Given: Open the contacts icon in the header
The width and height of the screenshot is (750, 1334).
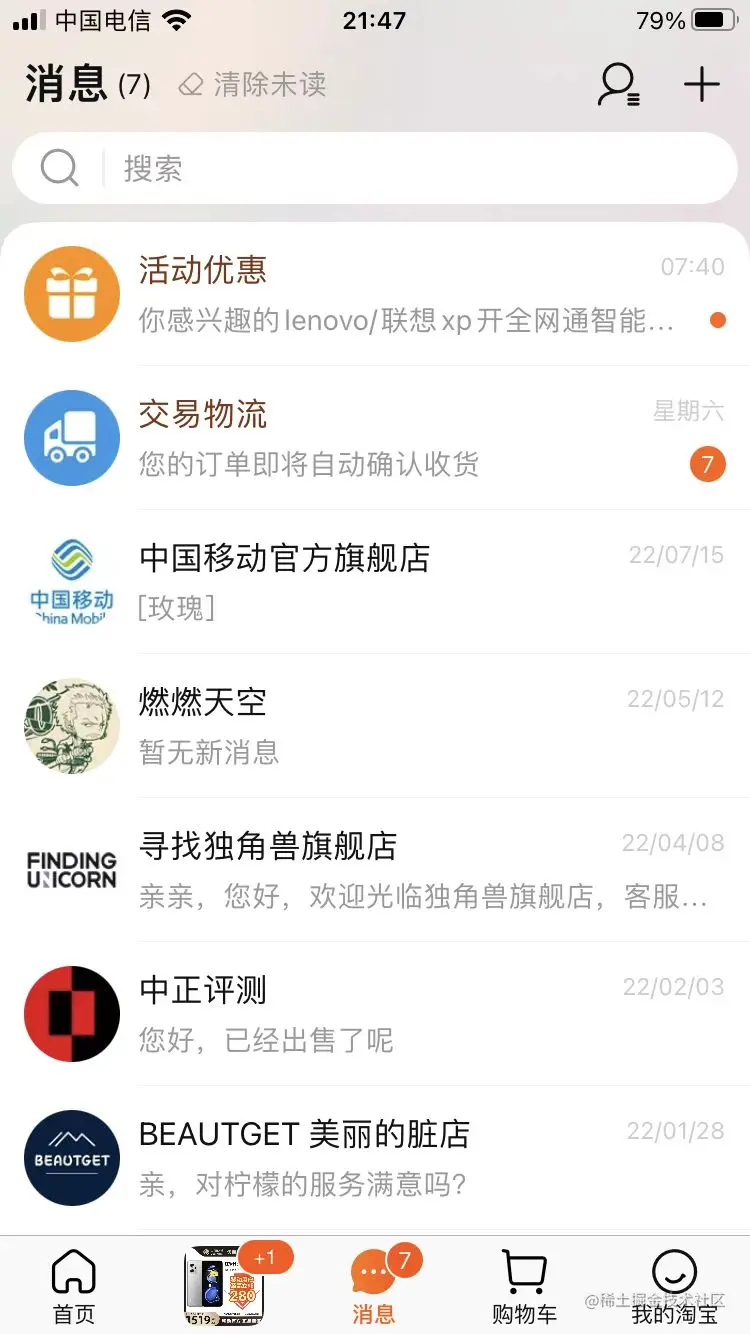Looking at the screenshot, I should pyautogui.click(x=618, y=85).
